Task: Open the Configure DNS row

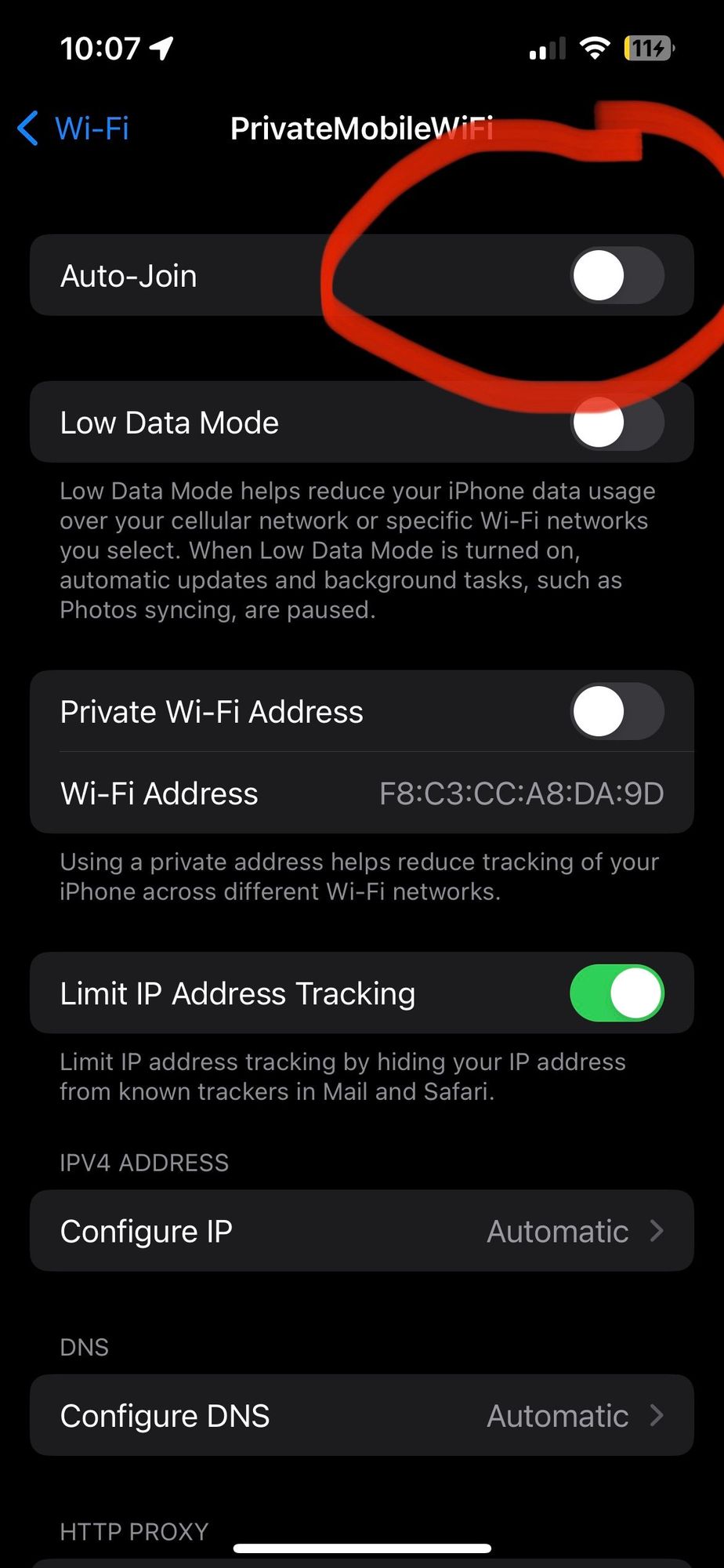Action: (362, 1415)
